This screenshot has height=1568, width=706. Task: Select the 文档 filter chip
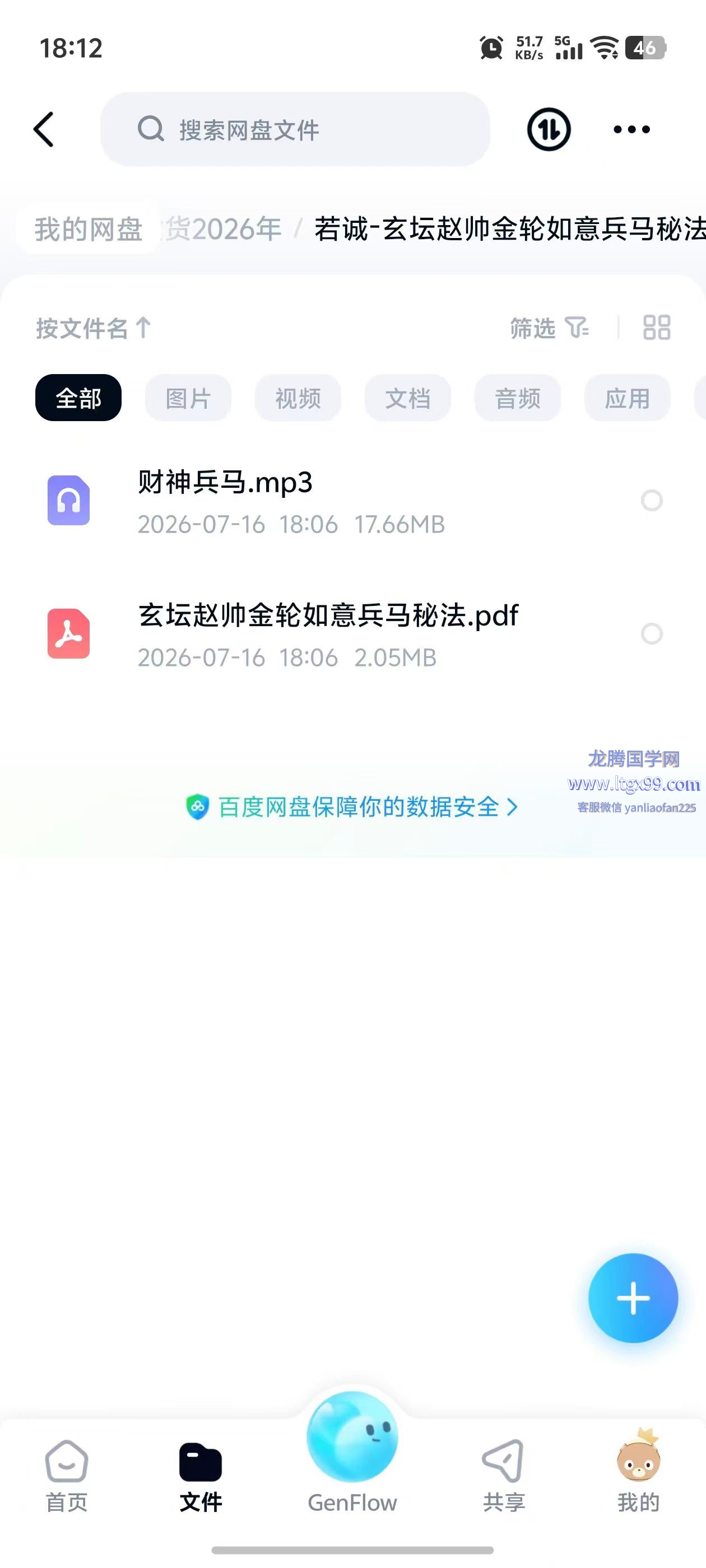tap(407, 398)
